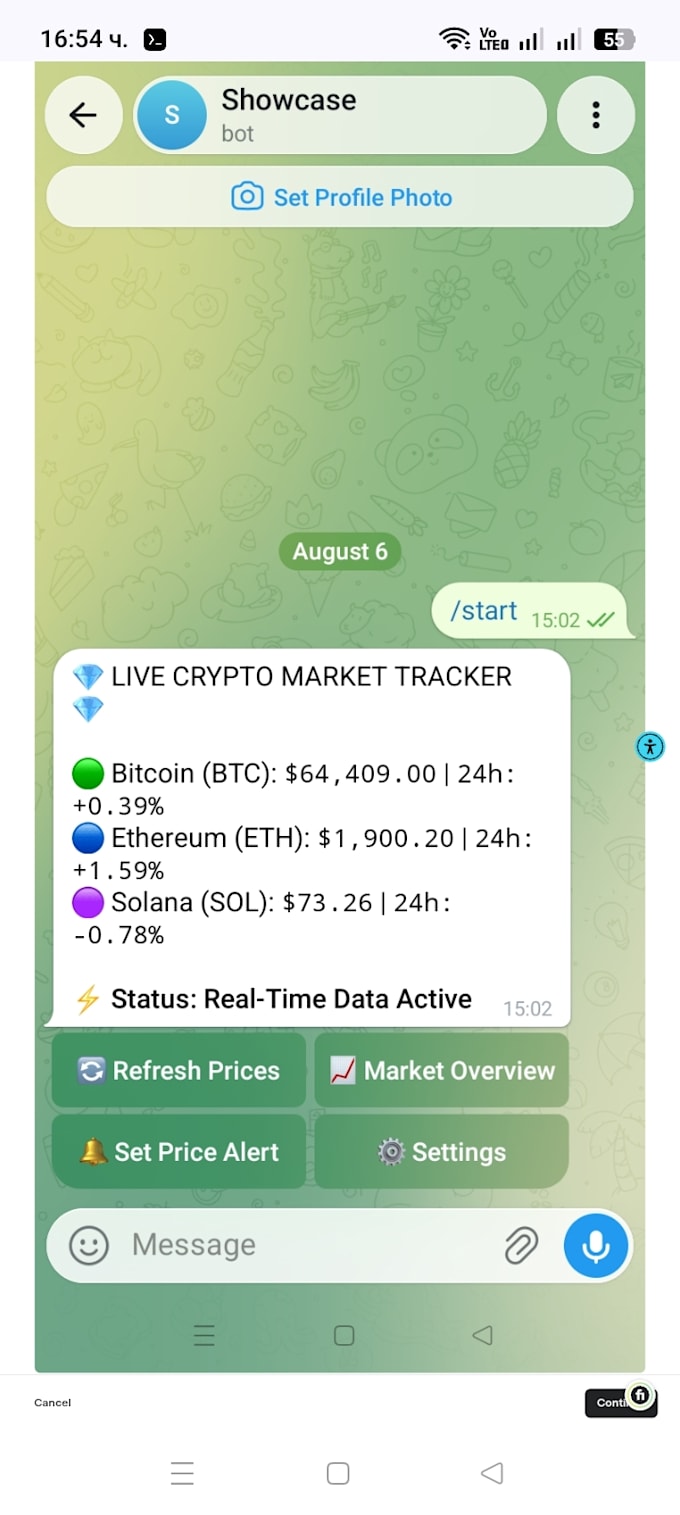Open the bot's Settings button
The width and height of the screenshot is (680, 1515).
[442, 1152]
